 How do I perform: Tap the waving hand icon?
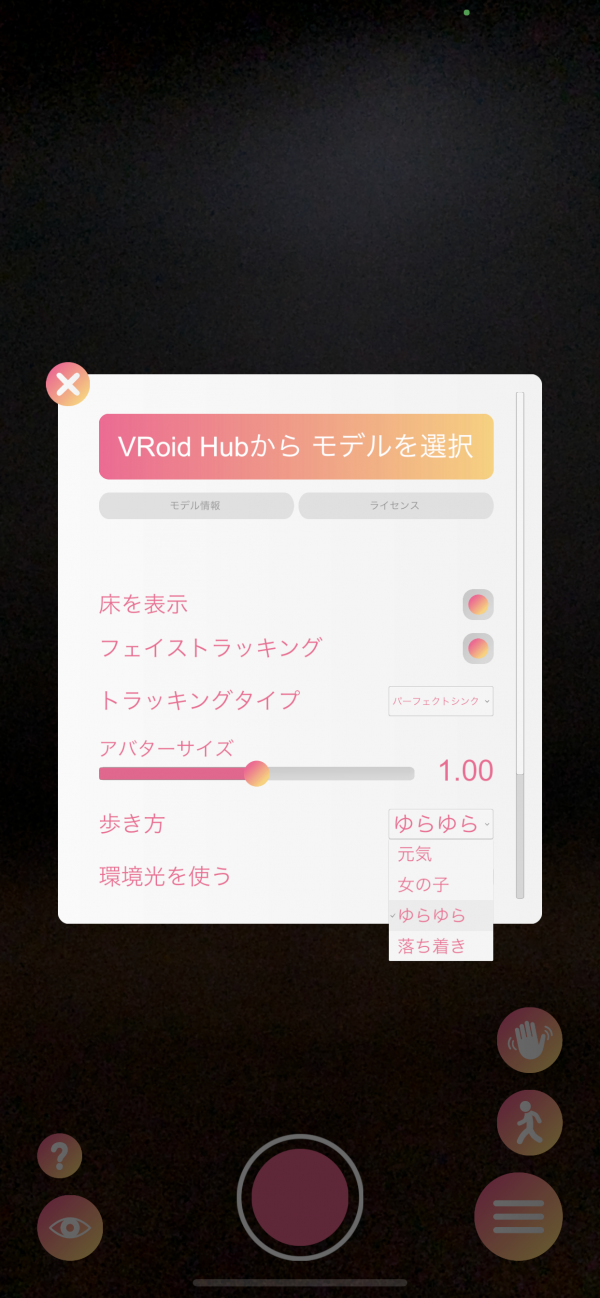coord(529,1040)
